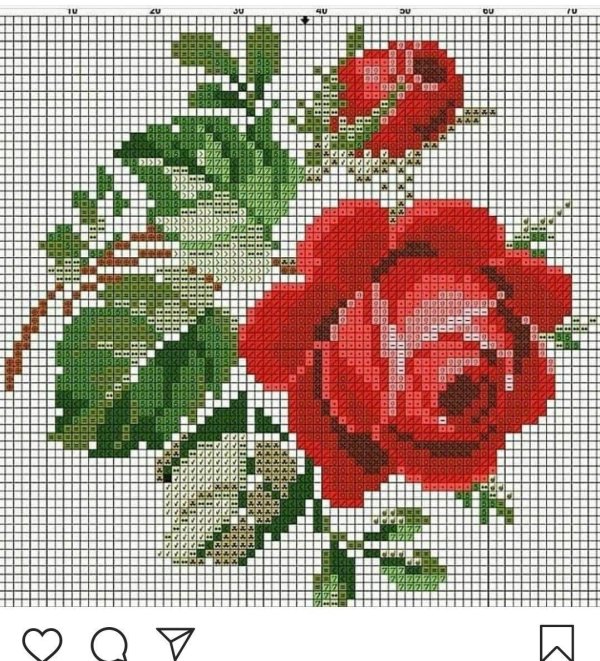This screenshot has width=600, height=661.
Task: Bookmark this rose pattern post
Action: coord(557,644)
